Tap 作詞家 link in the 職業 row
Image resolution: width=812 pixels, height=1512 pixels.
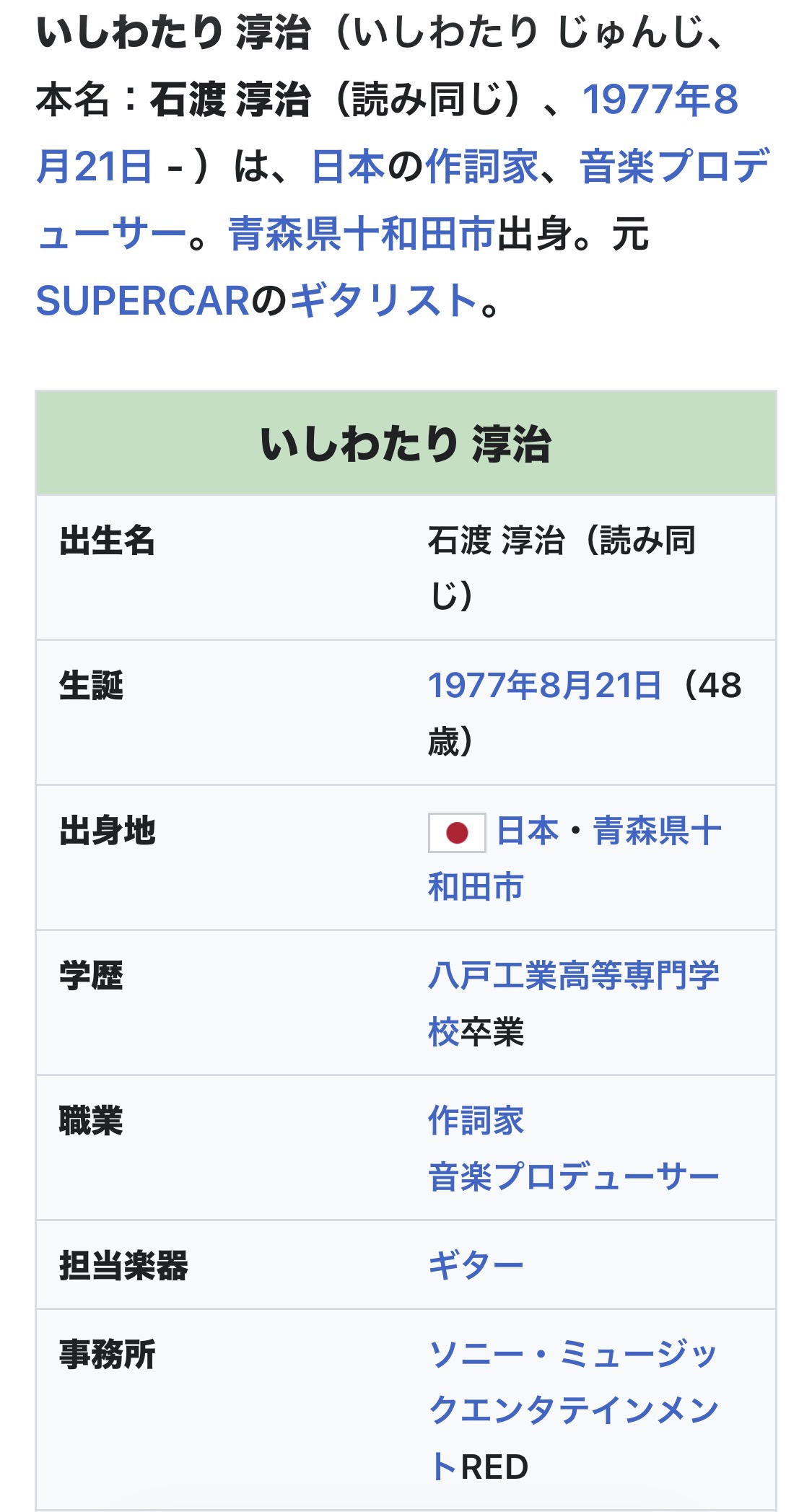476,1121
